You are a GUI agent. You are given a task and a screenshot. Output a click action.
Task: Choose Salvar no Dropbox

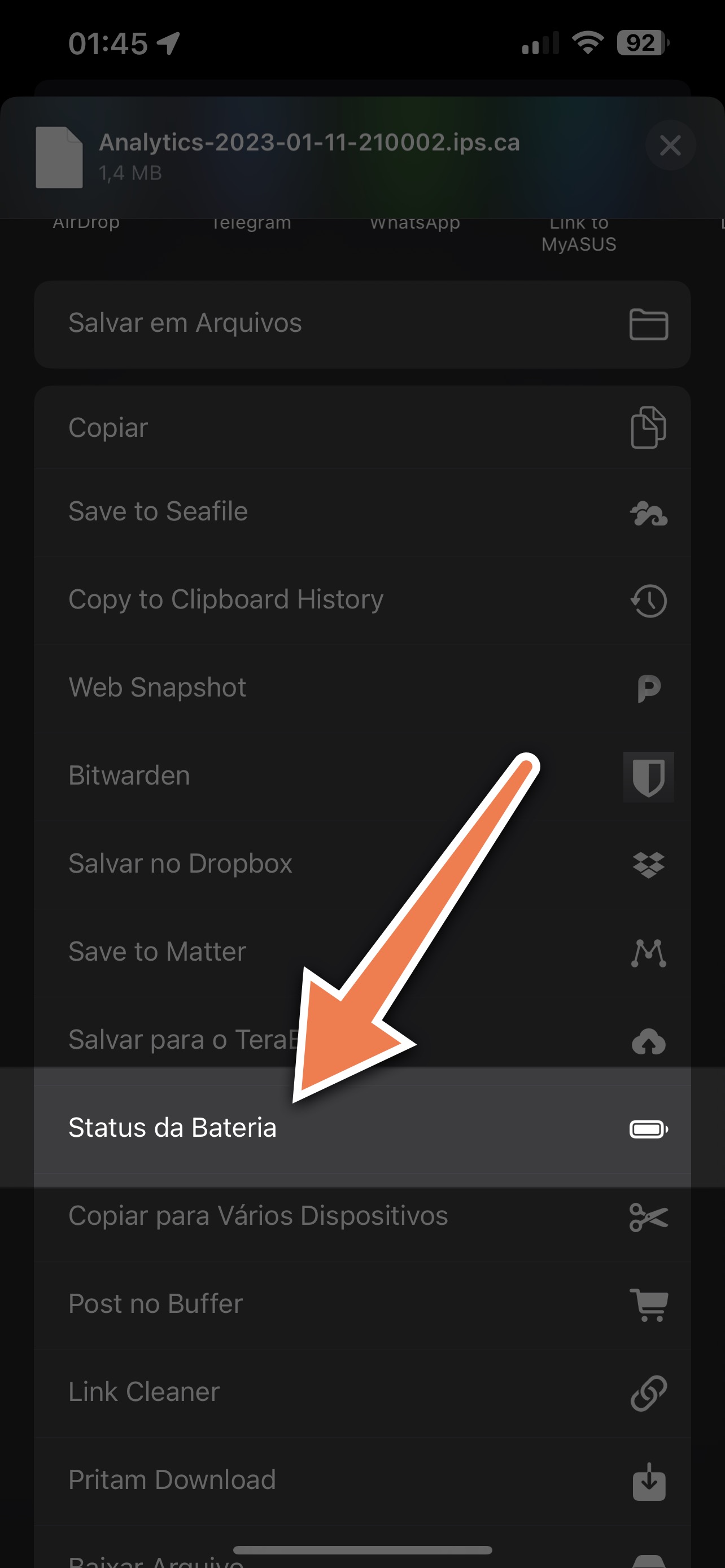click(362, 864)
